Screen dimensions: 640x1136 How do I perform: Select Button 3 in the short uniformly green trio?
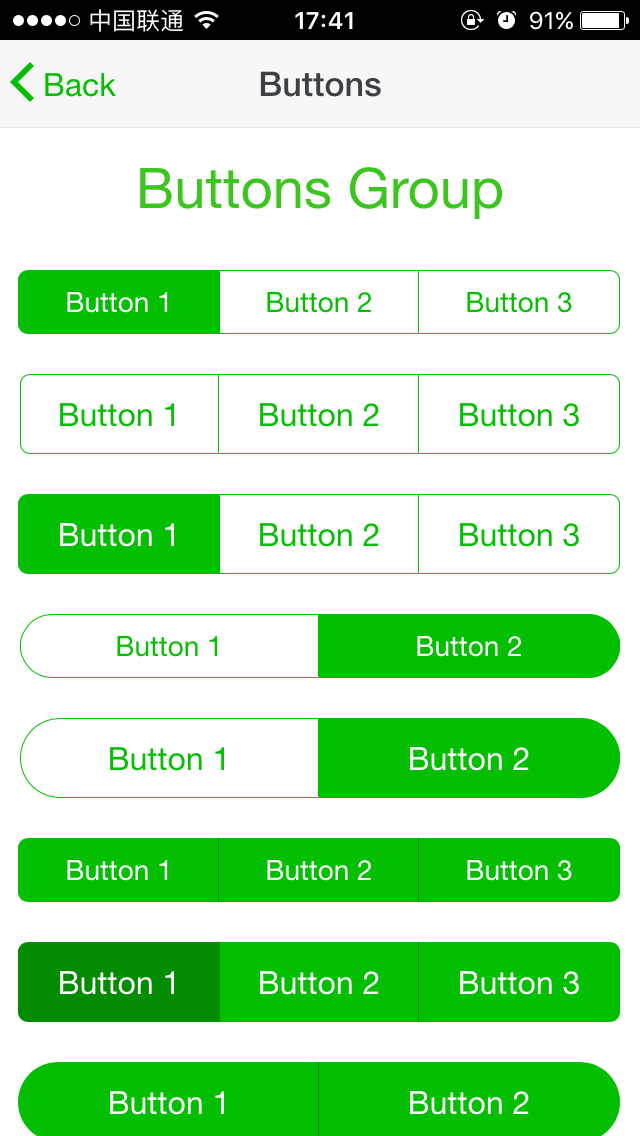pyautogui.click(x=519, y=871)
